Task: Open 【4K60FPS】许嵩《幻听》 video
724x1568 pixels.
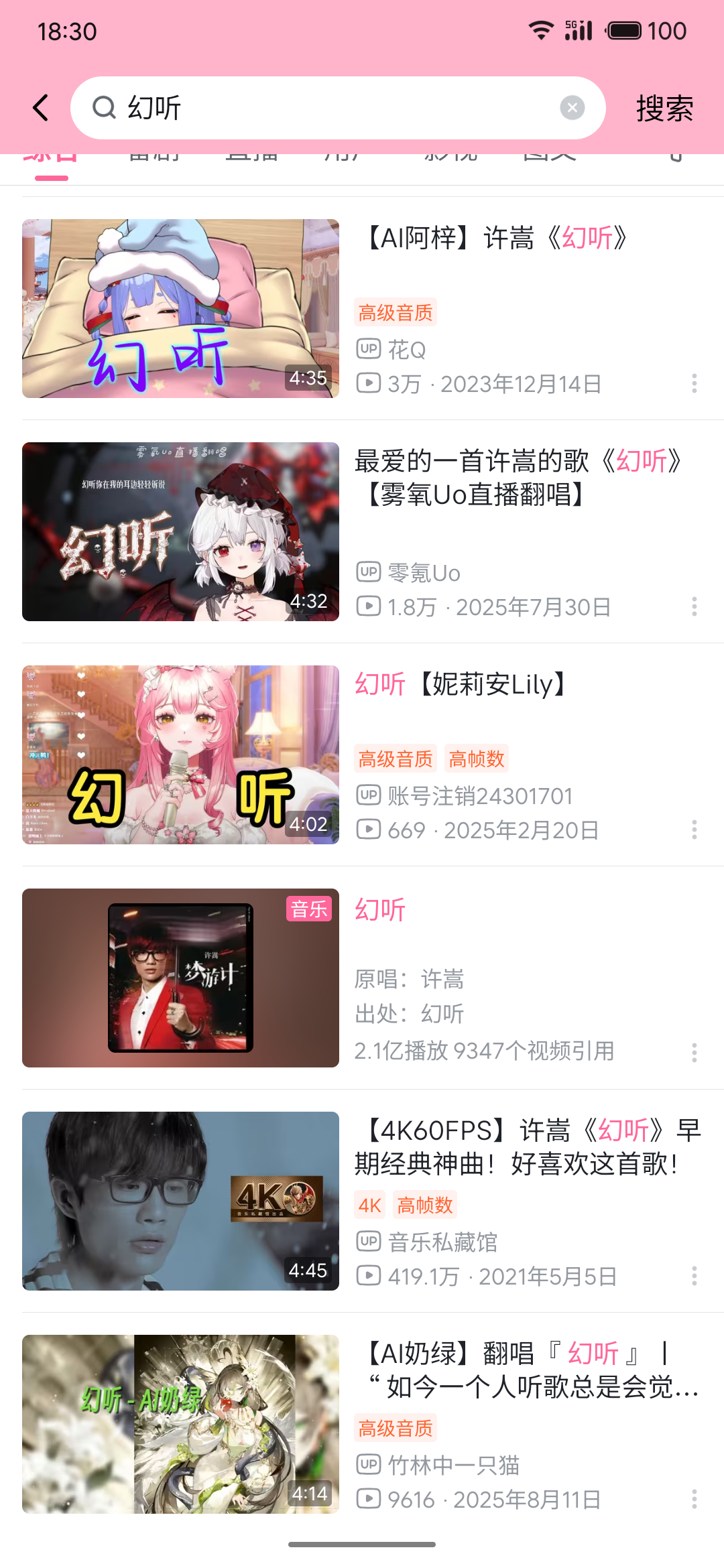Action: click(362, 1201)
